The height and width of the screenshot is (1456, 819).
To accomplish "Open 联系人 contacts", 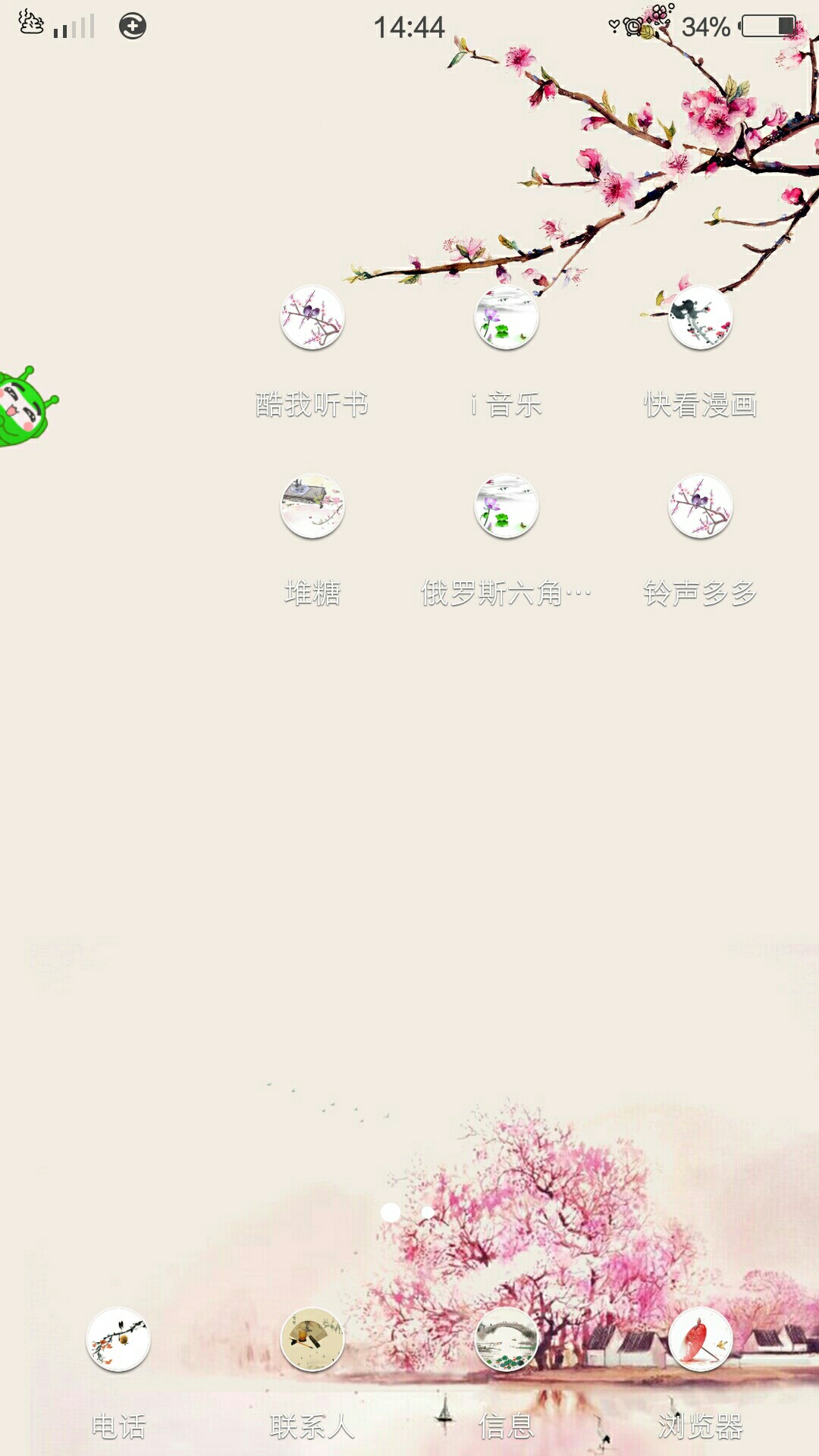I will (x=312, y=1340).
